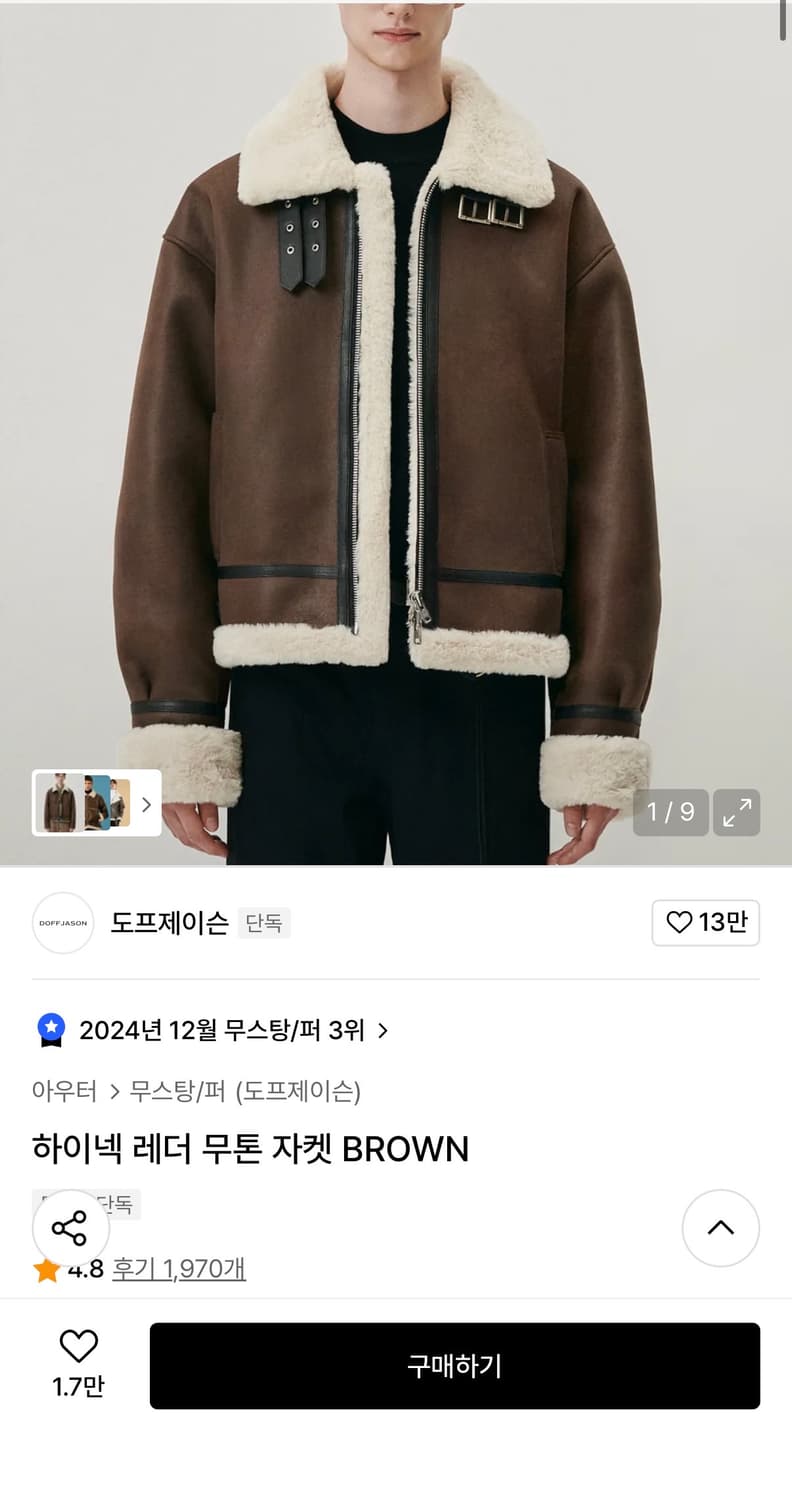Tap the fullscreen expand icon on product image
The width and height of the screenshot is (792, 1500).
(736, 813)
